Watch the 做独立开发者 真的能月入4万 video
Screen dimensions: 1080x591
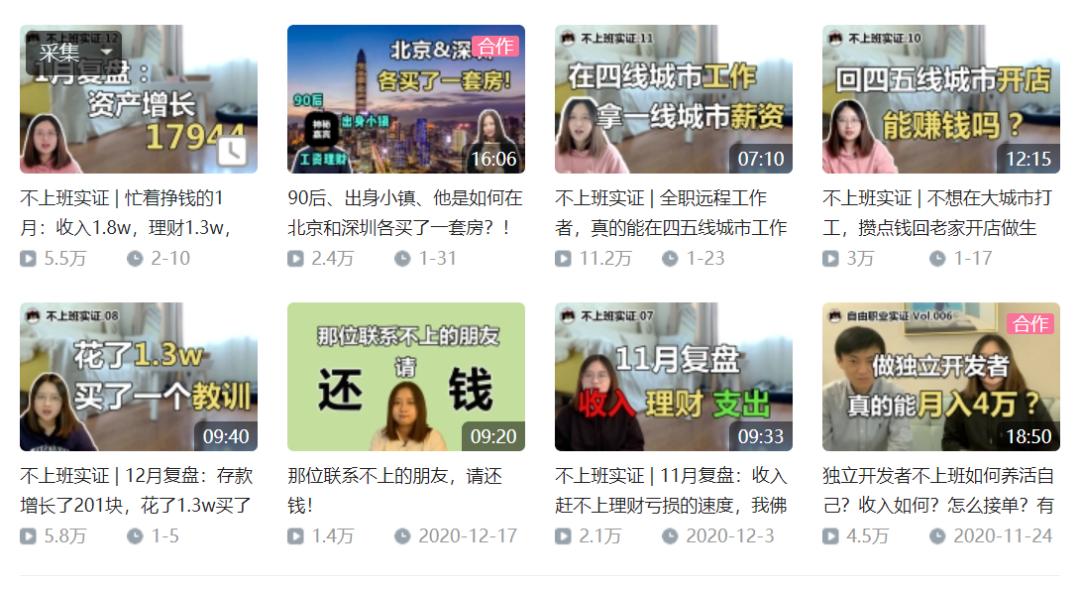[x=940, y=376]
